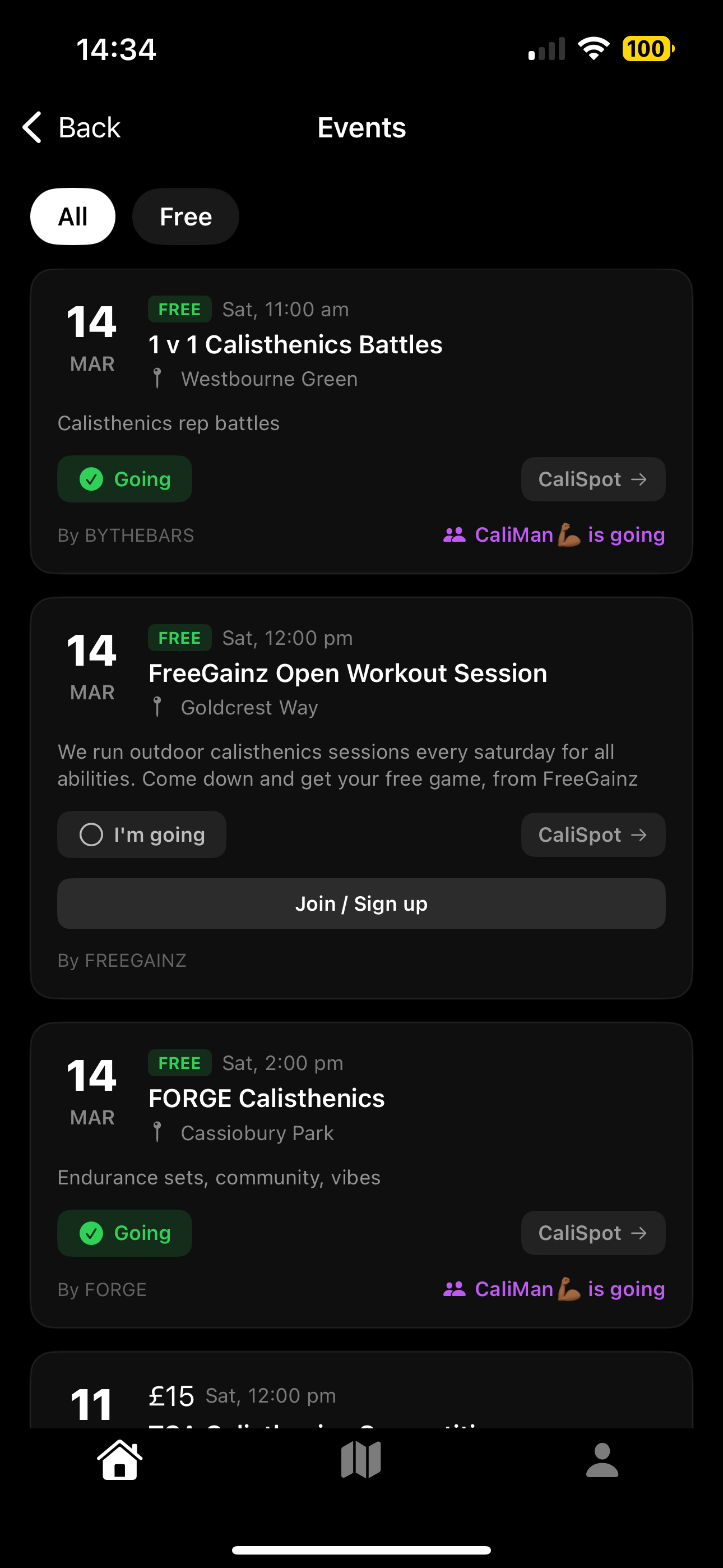Switch to the Home tab
The image size is (723, 1568).
[x=120, y=1460]
